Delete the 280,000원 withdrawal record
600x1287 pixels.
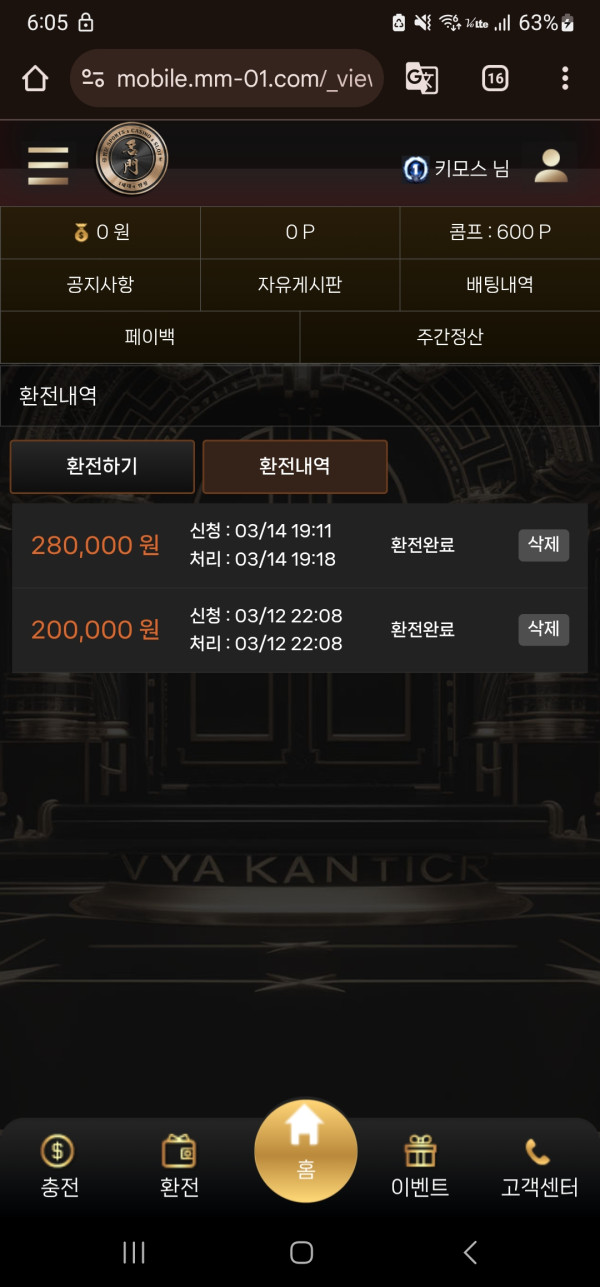pos(543,545)
